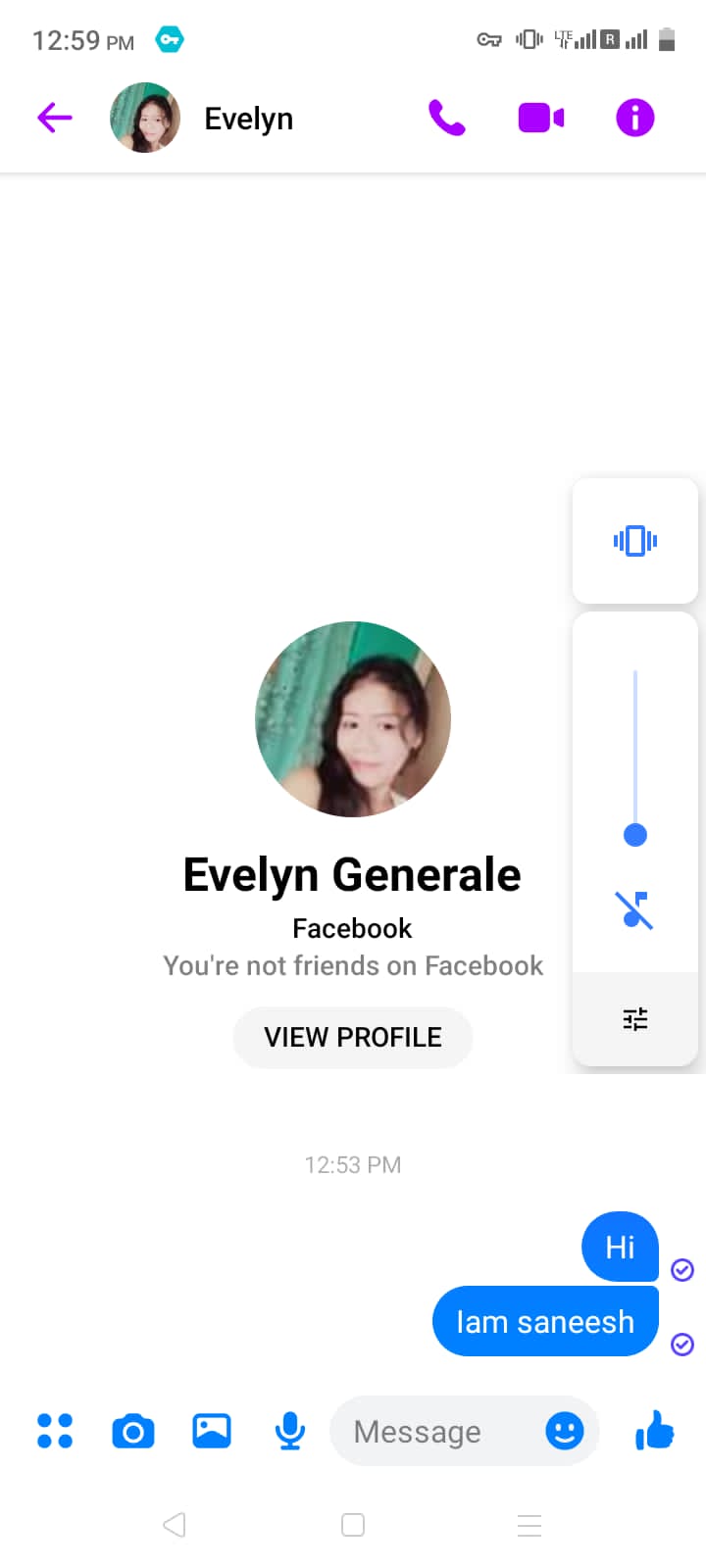This screenshot has height=1568, width=706.
Task: Open the emoji picker smiley
Action: click(x=565, y=1432)
